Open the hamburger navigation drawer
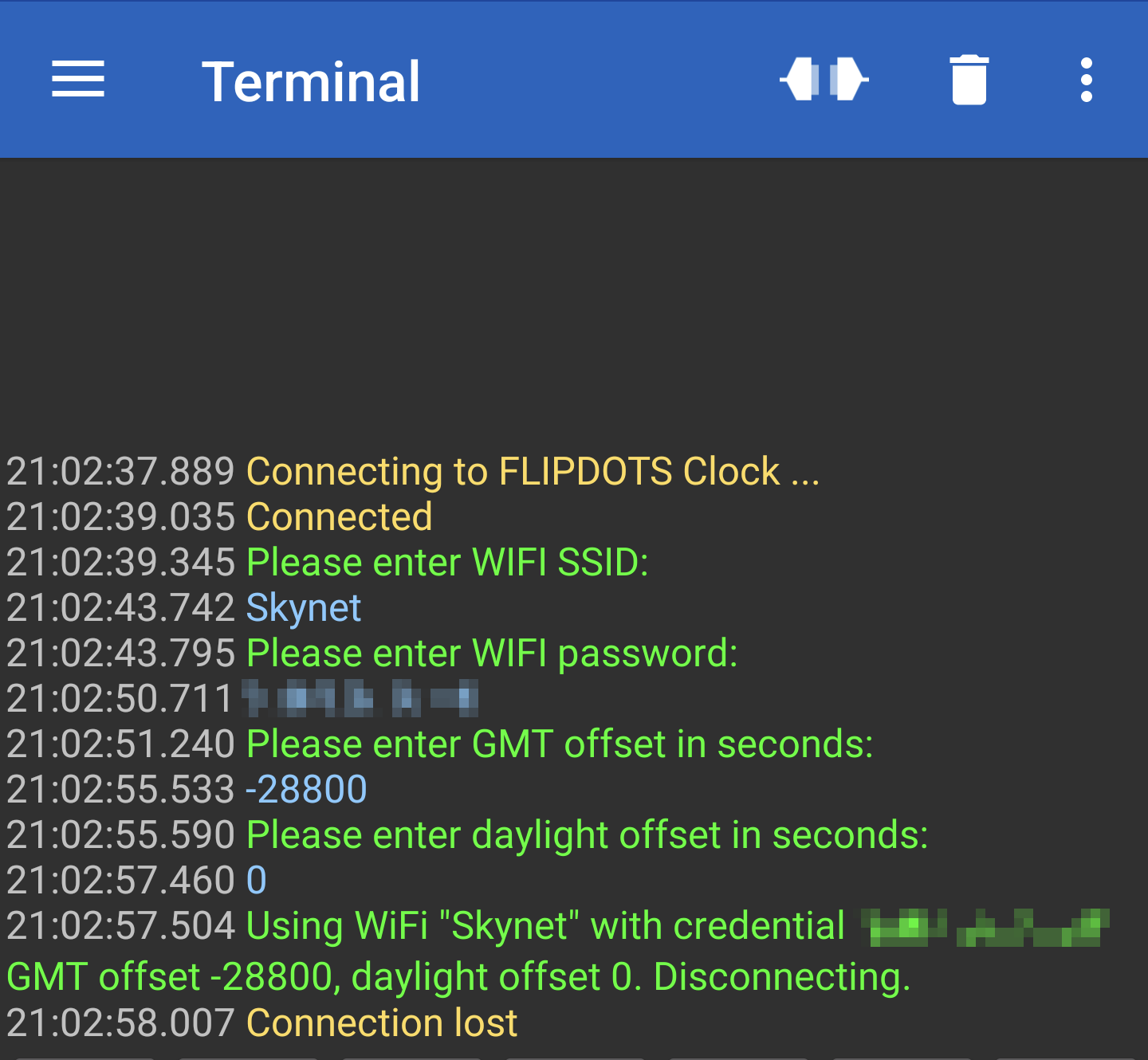The width and height of the screenshot is (1148, 1060). [78, 80]
